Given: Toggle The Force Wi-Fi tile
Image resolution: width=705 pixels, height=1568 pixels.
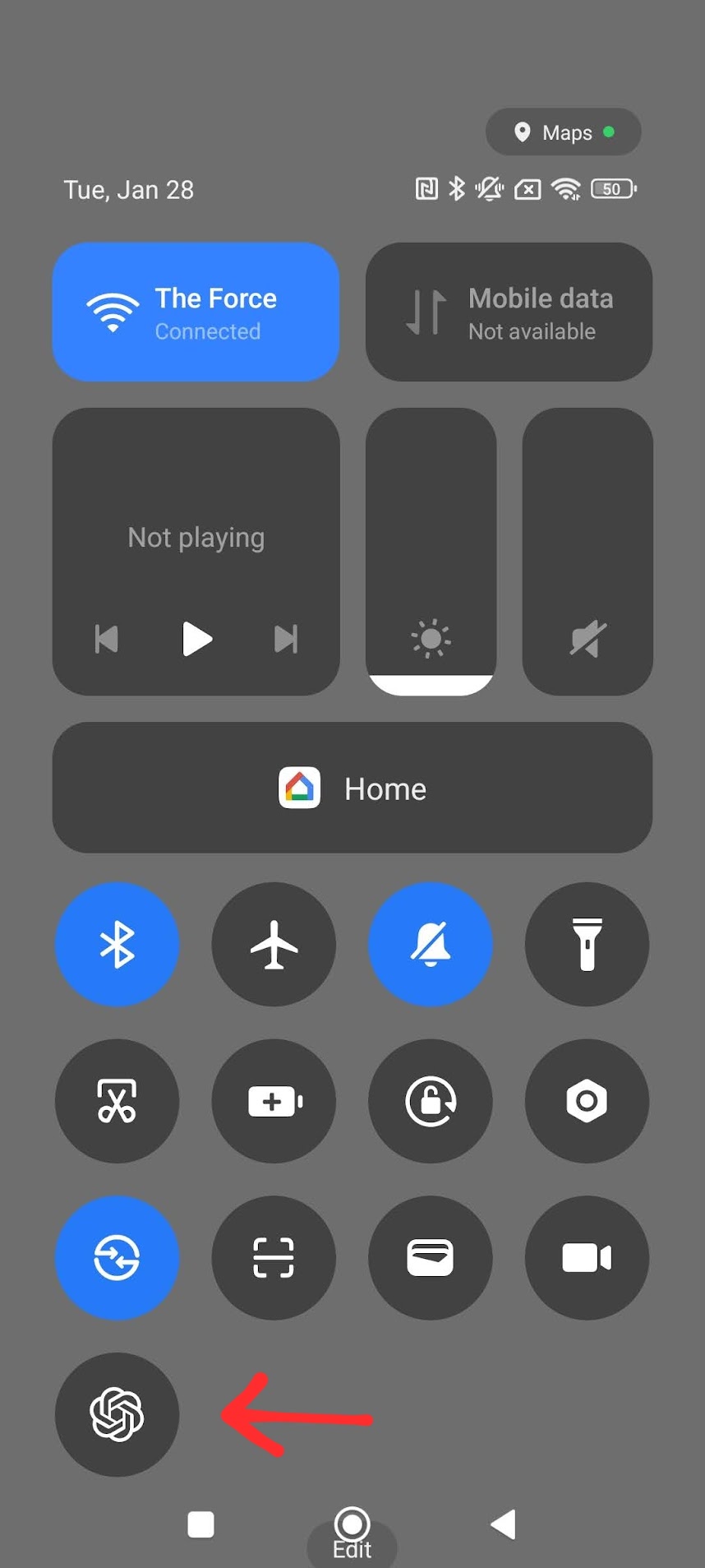Looking at the screenshot, I should click(x=196, y=312).
